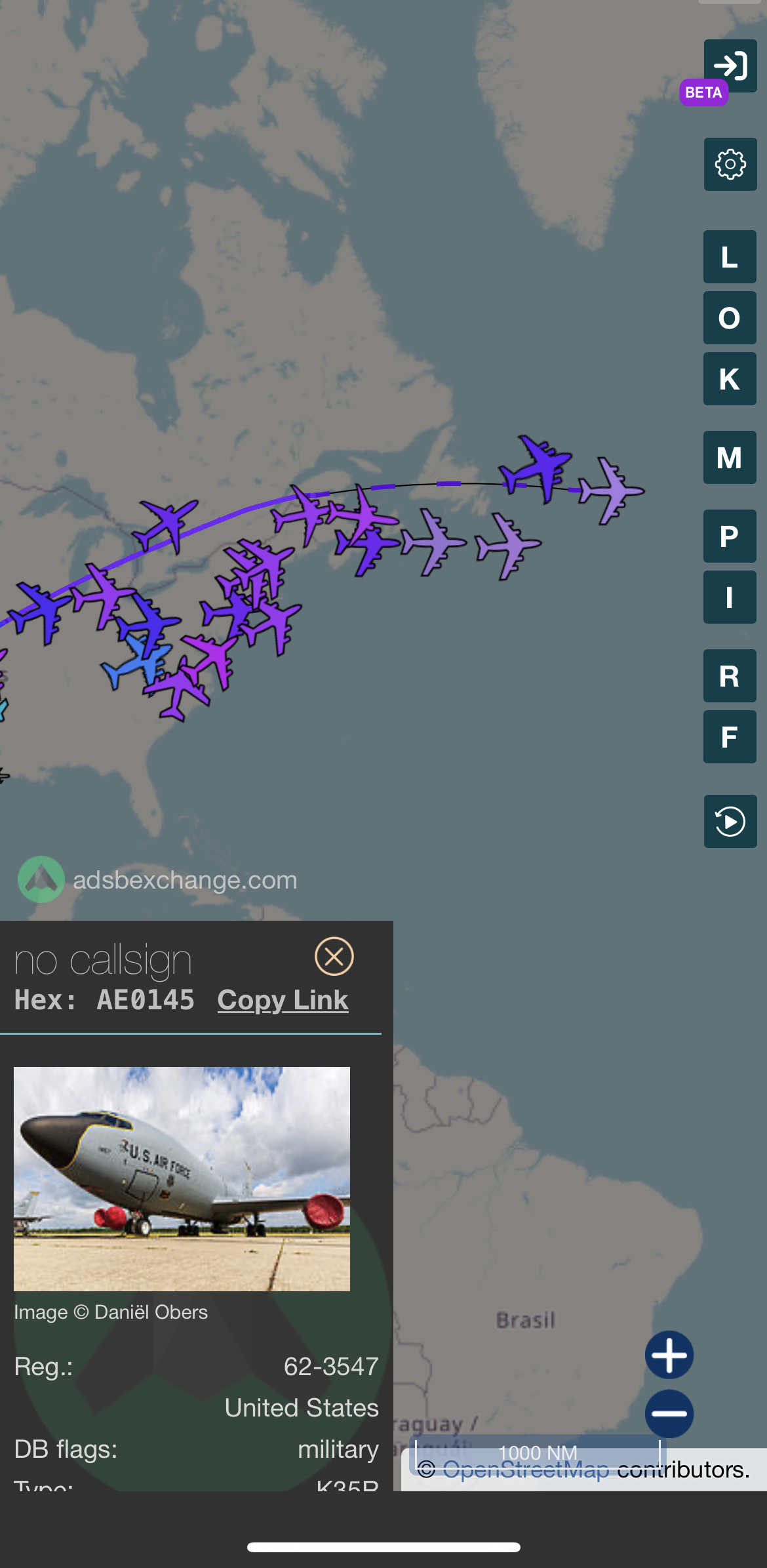The height and width of the screenshot is (1568, 767).
Task: Open the KC-135 aircraft photo
Action: (x=182, y=1178)
